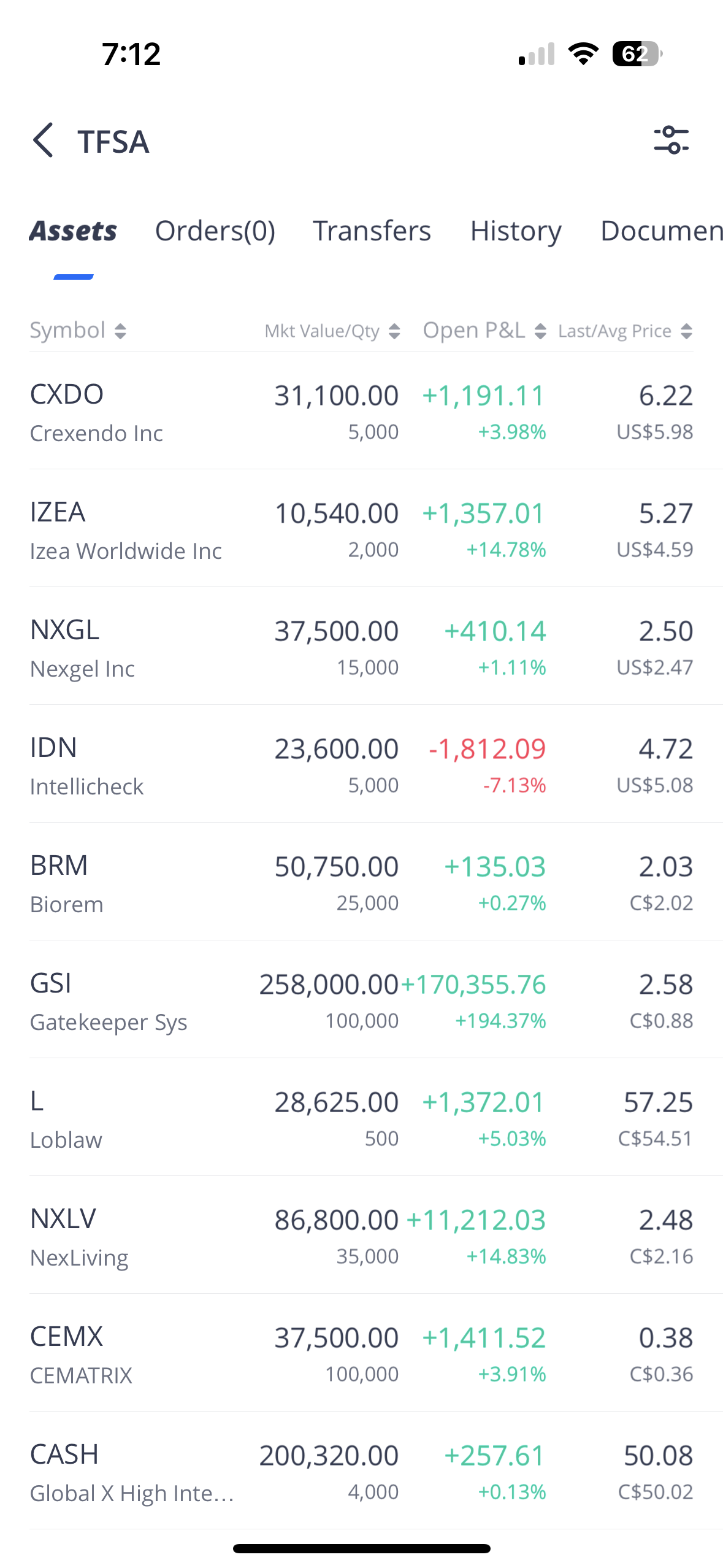Select the IDN Intellicheck position
Viewport: 723px width, 1568px height.
(361, 764)
